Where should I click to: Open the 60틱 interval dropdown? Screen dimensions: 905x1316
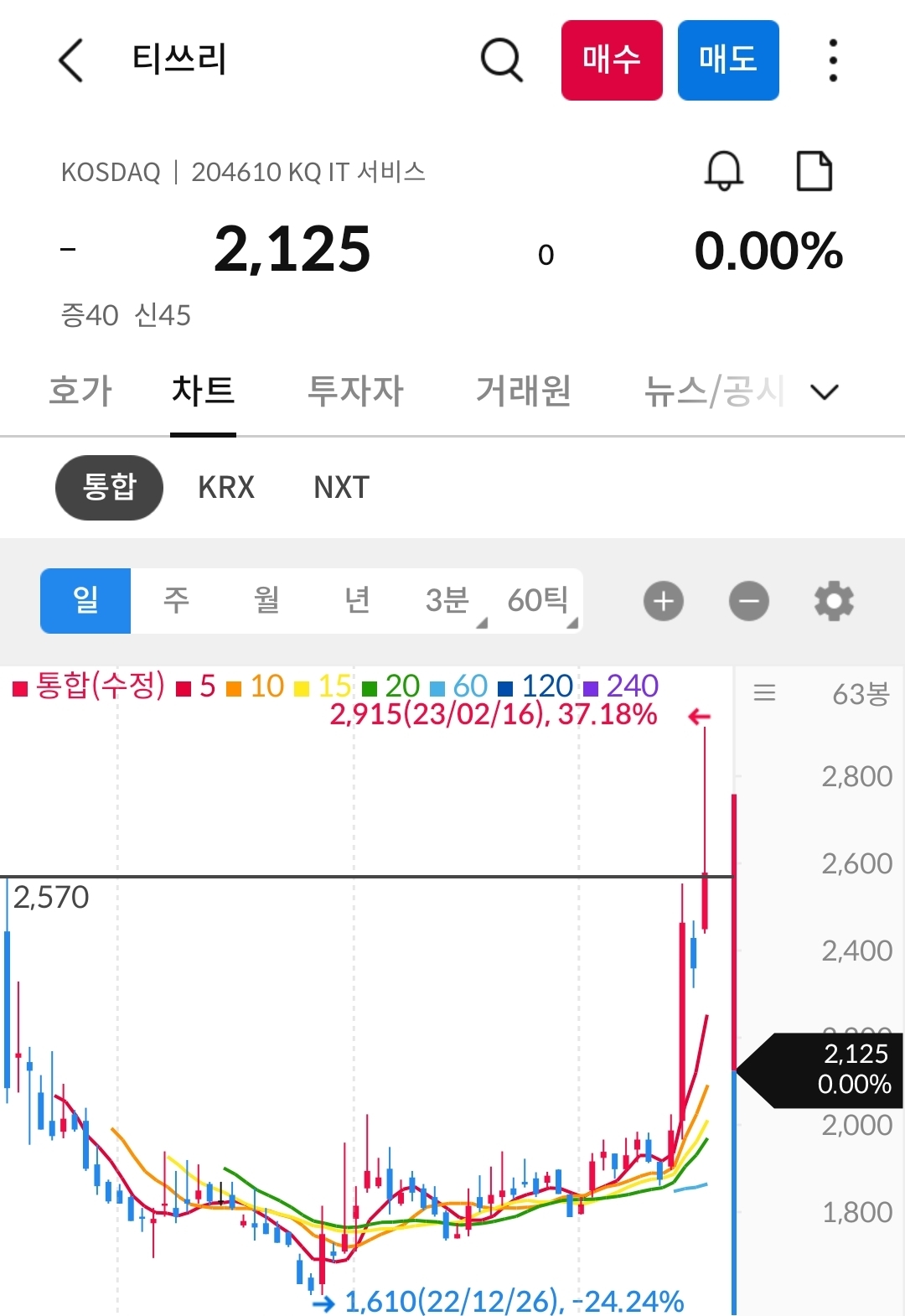[x=540, y=600]
